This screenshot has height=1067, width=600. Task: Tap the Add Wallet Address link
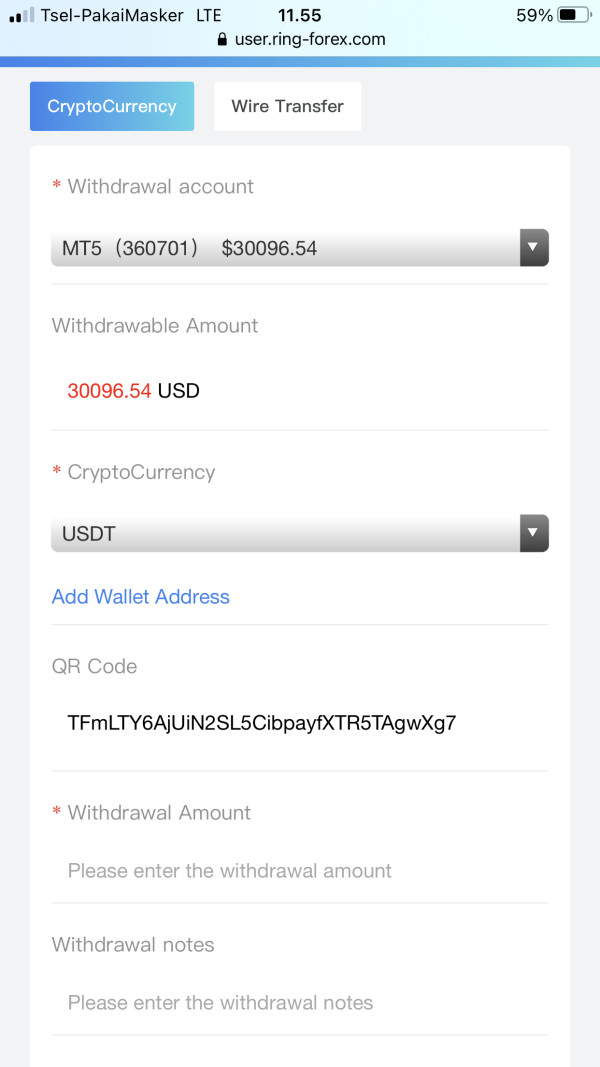[141, 597]
